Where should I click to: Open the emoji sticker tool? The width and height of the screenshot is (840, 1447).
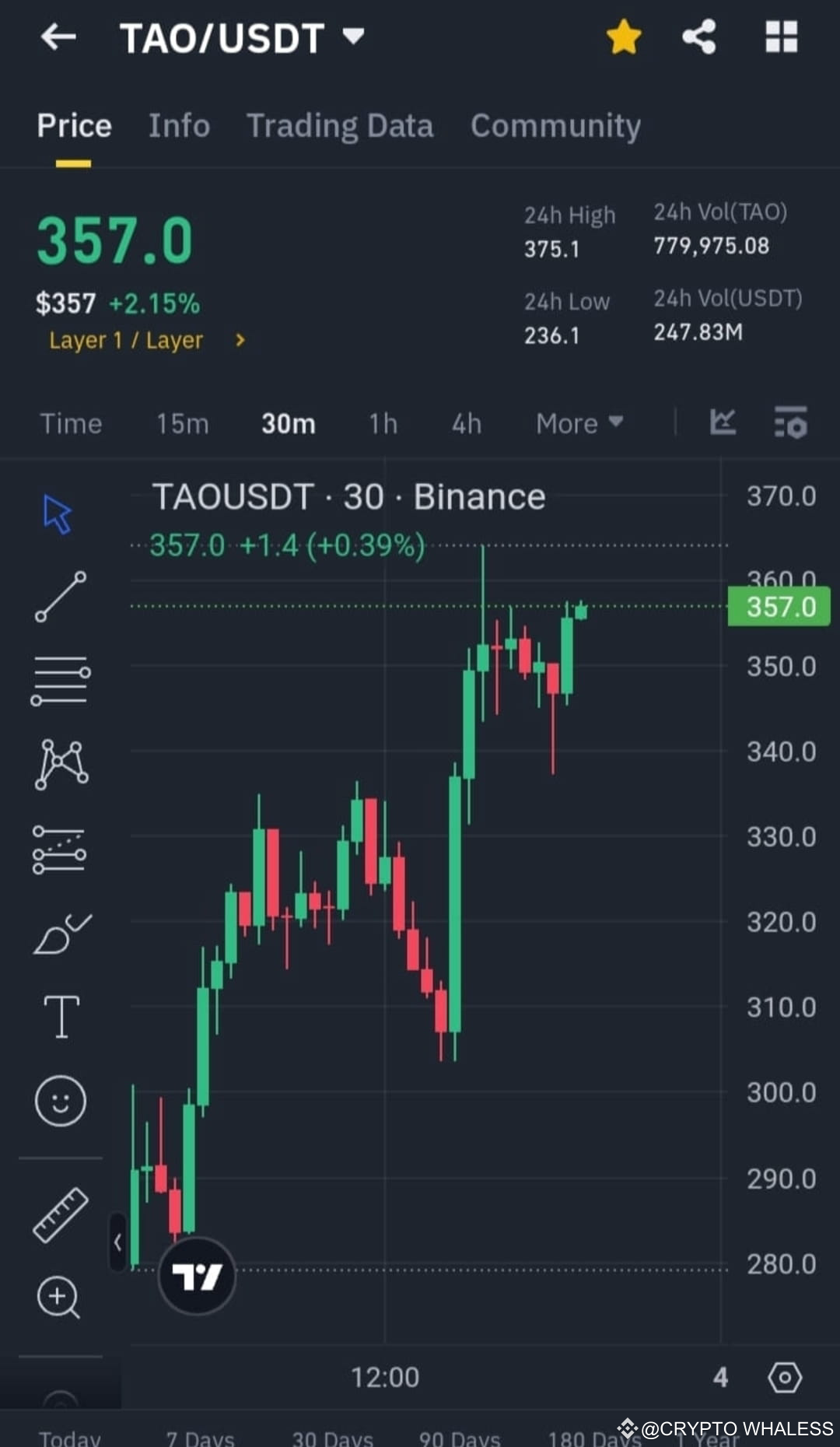point(61,1101)
